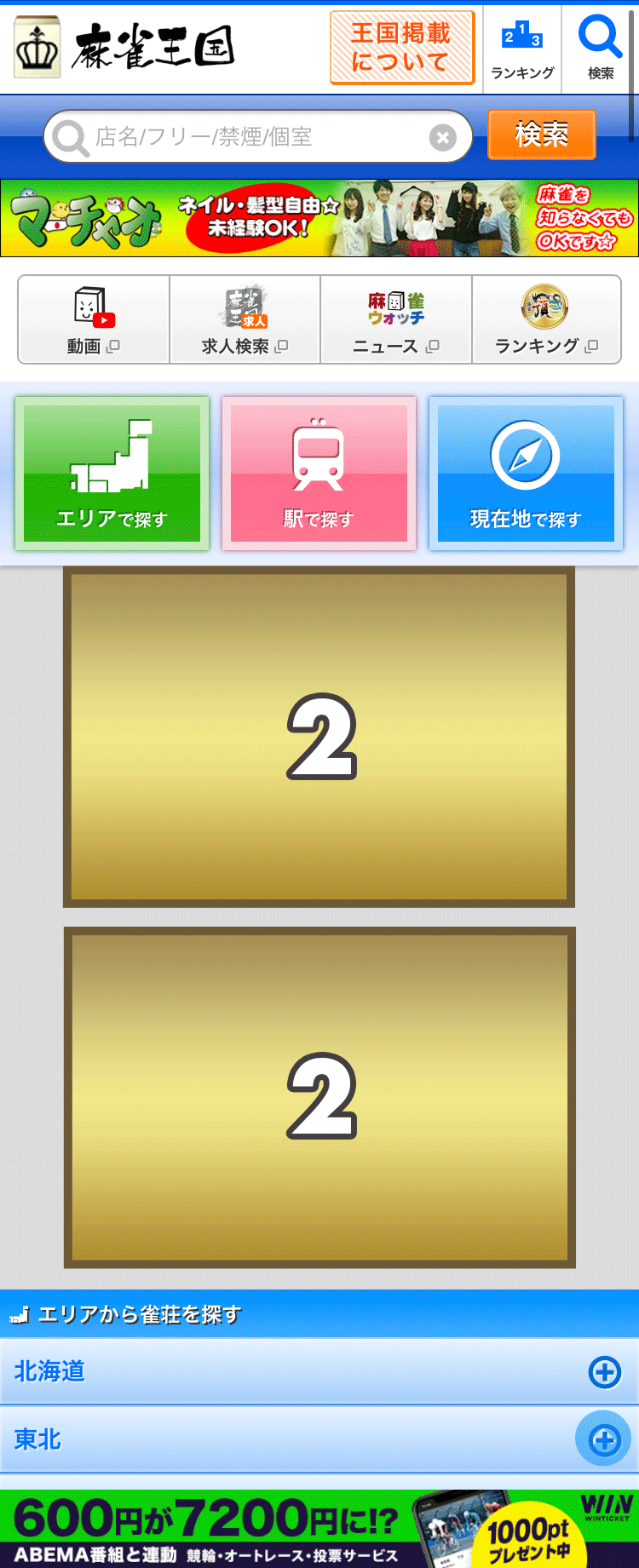
Task: Expand the 北海道 area row
Action: point(604,1372)
